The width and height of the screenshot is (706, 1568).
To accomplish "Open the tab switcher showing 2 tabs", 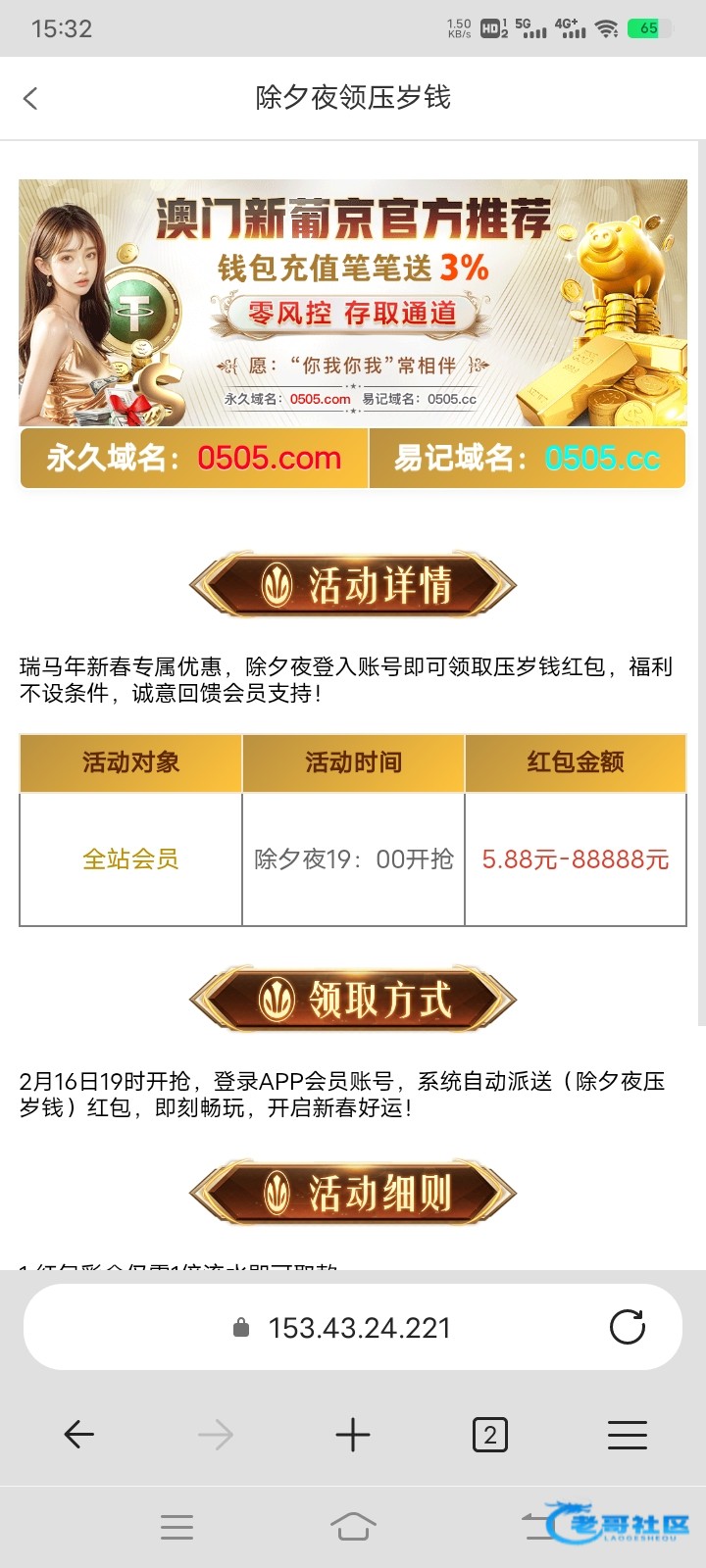I will click(x=490, y=1435).
